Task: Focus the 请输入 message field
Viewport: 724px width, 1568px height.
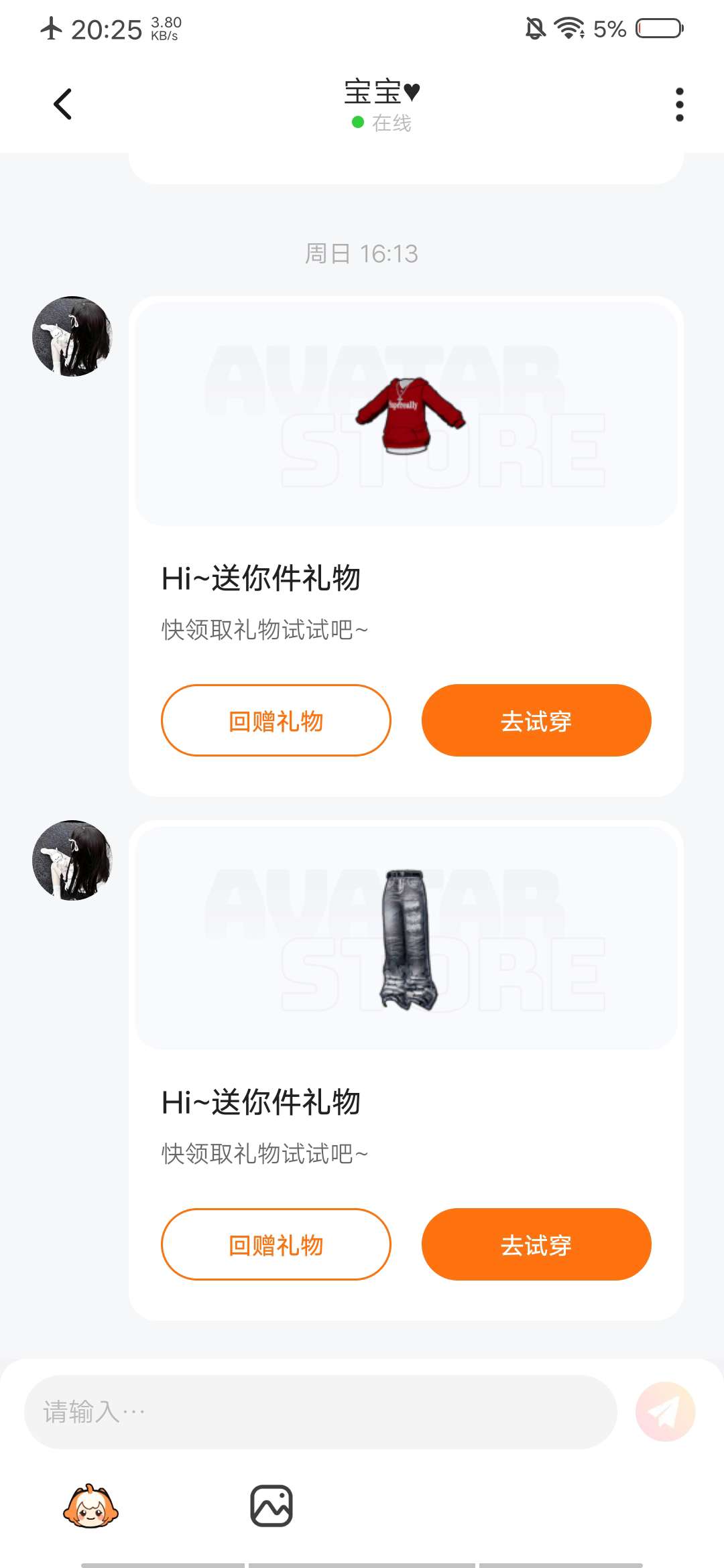Action: click(x=320, y=1412)
